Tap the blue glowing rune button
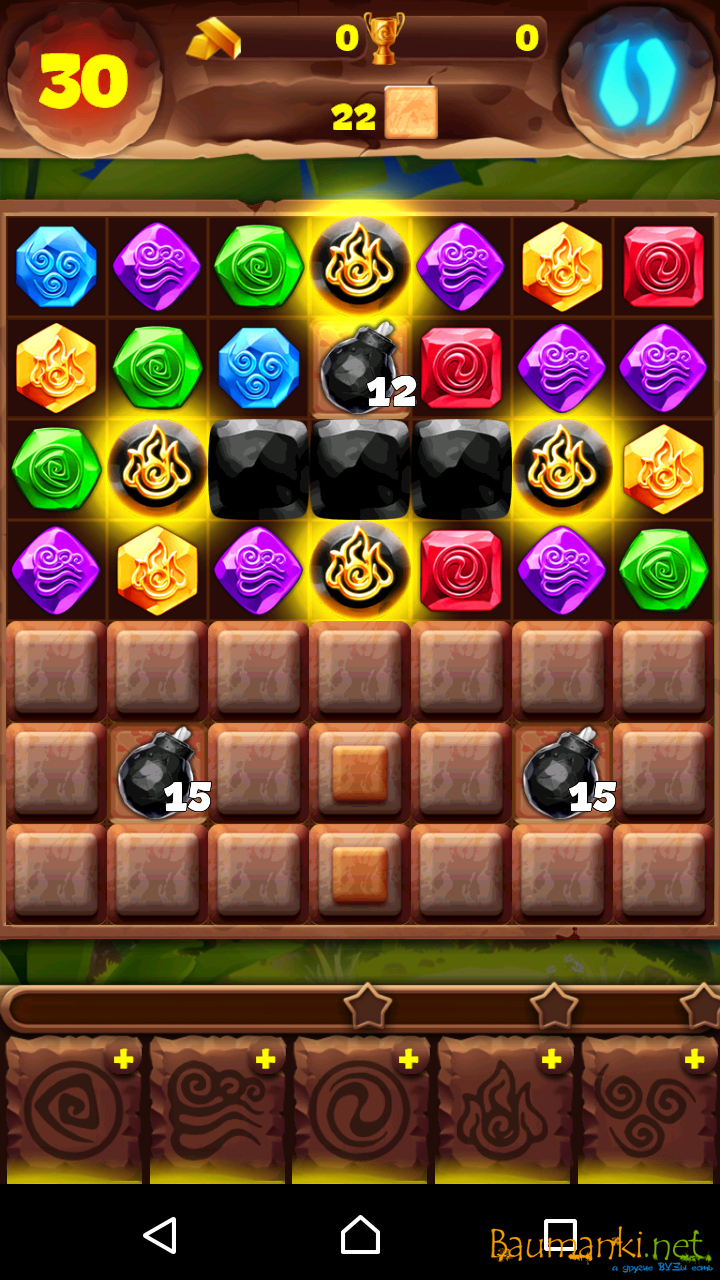The image size is (720, 1280). [637, 80]
